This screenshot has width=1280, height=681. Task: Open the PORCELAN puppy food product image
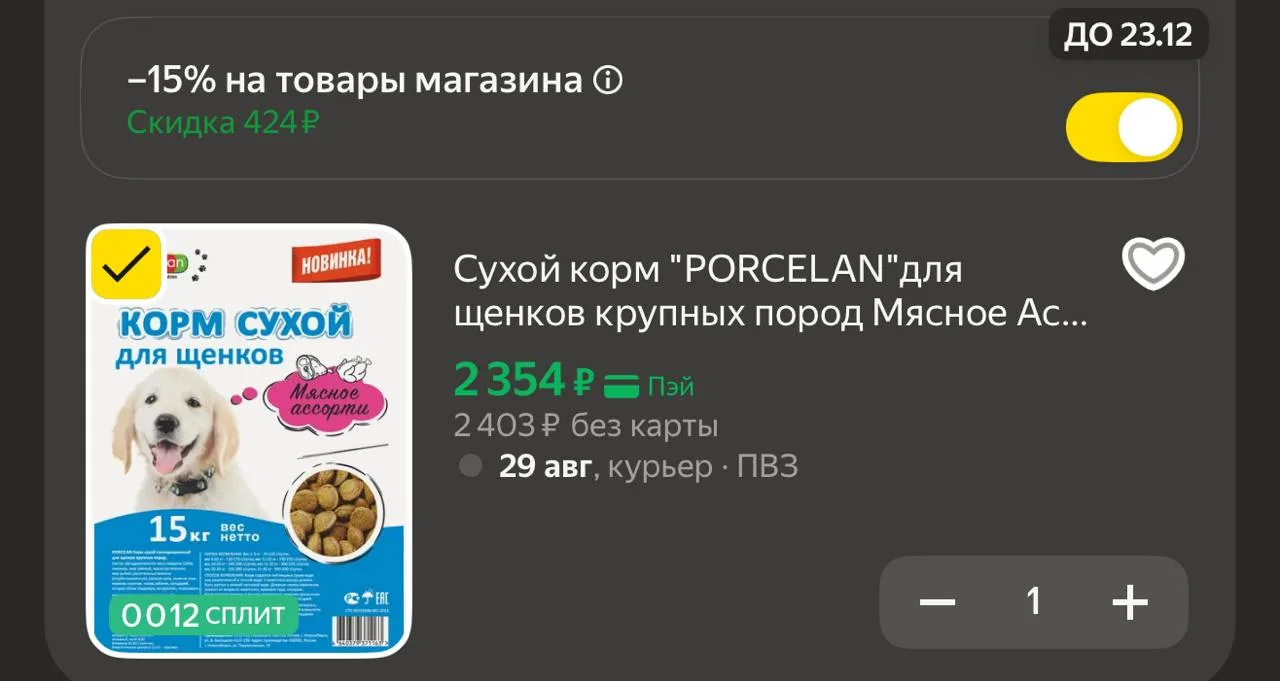(x=249, y=441)
